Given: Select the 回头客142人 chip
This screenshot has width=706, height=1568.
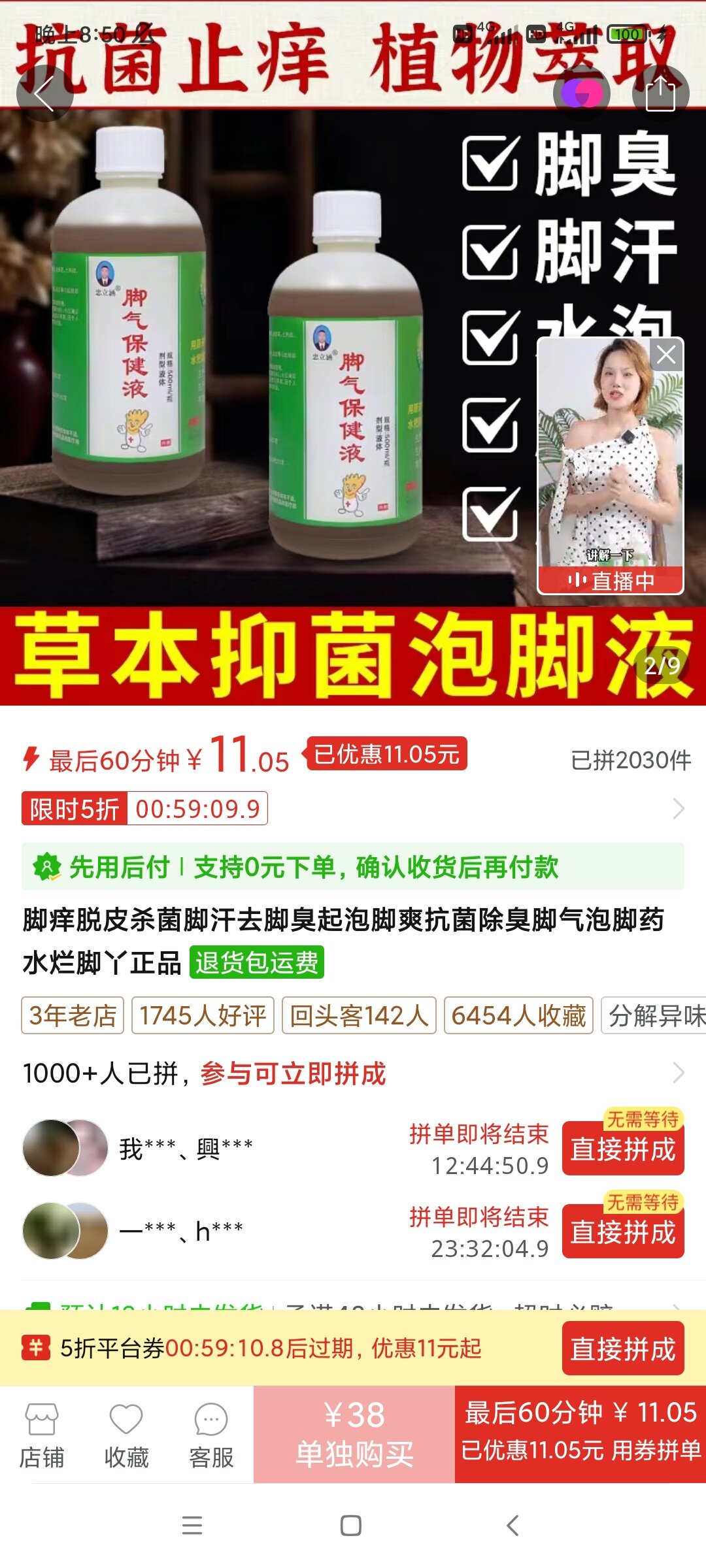Looking at the screenshot, I should point(359,1016).
